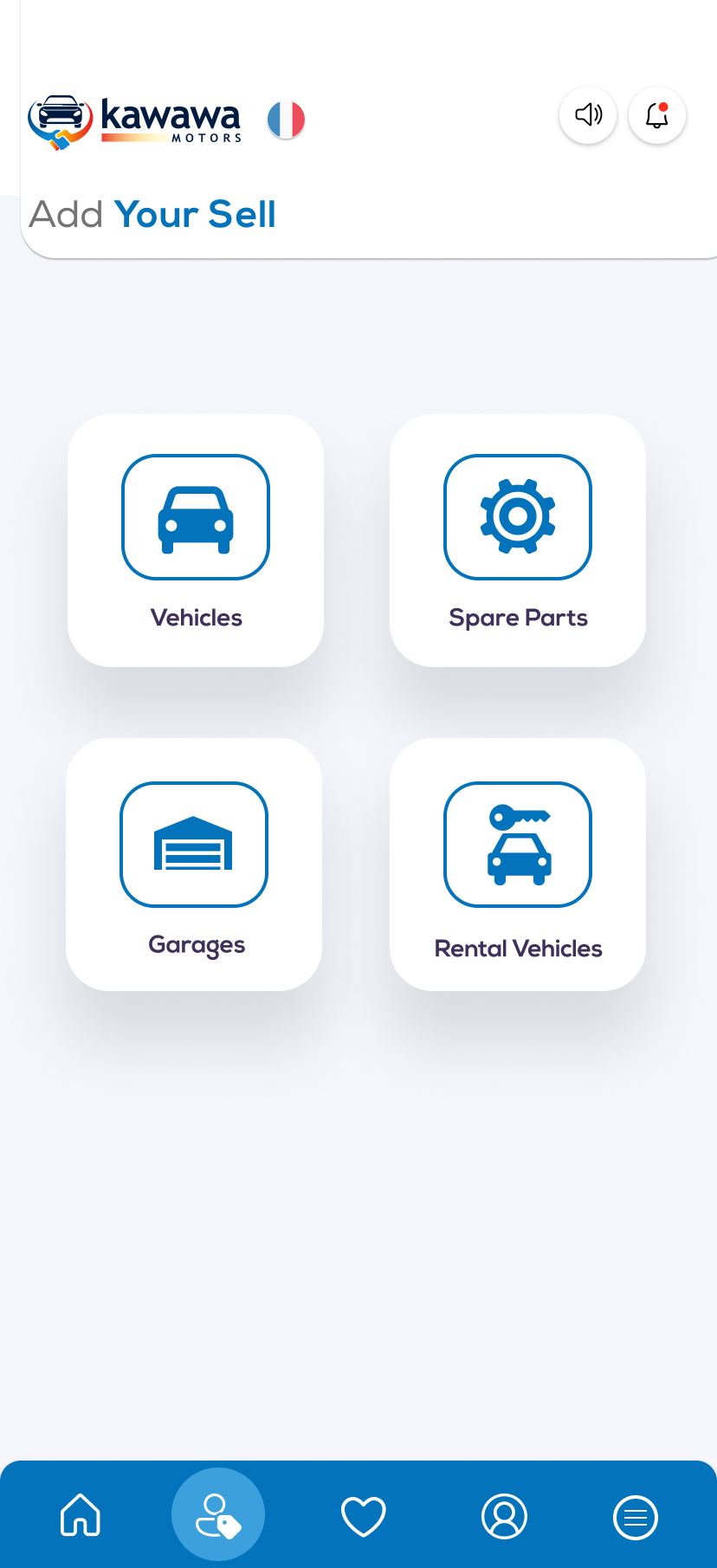Open the notifications bell

[657, 115]
